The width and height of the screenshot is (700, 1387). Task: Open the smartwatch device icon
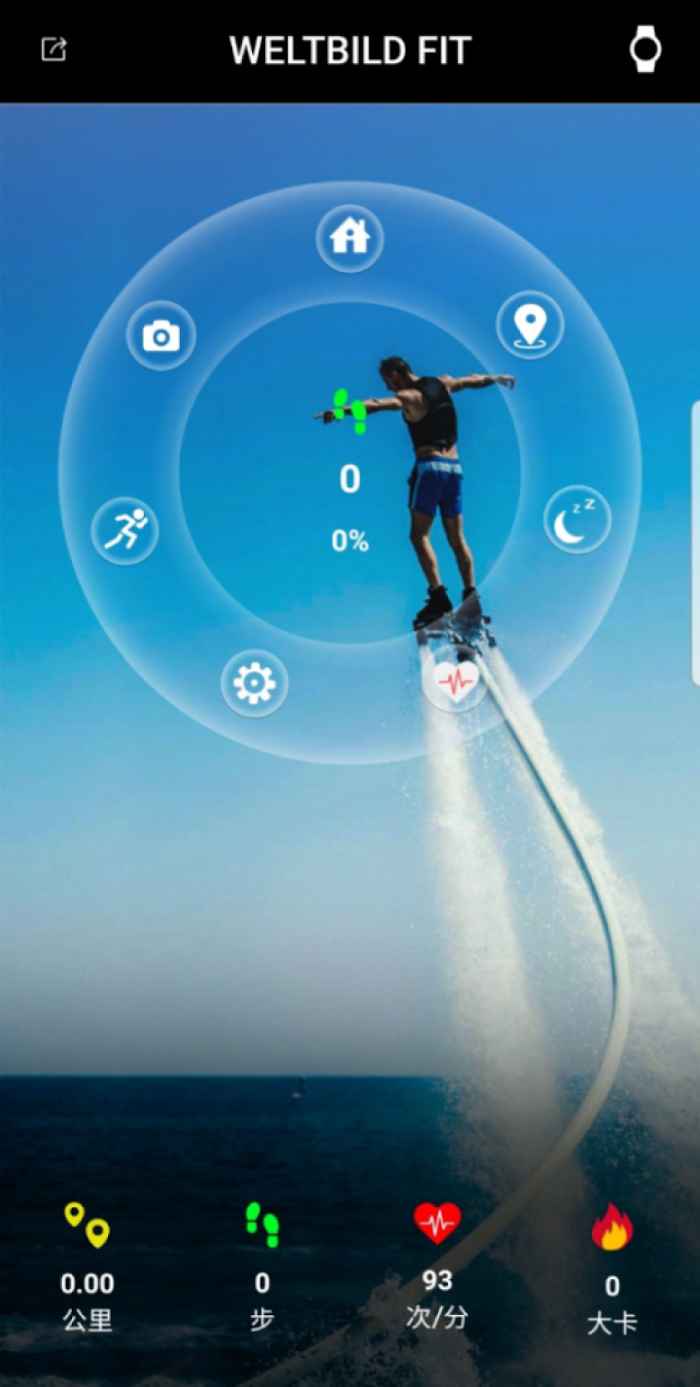coord(645,50)
